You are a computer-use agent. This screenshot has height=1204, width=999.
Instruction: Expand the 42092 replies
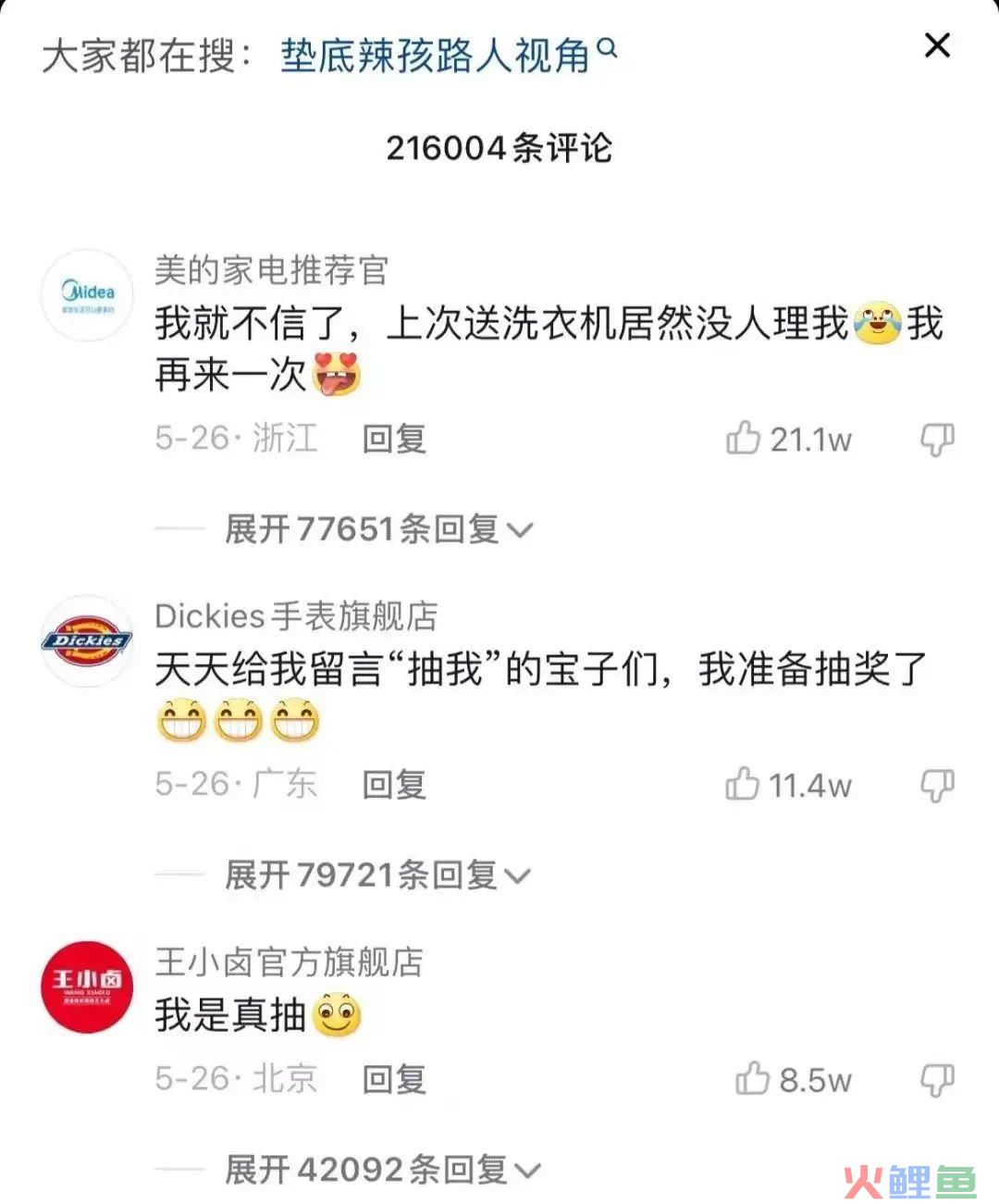[x=381, y=1170]
